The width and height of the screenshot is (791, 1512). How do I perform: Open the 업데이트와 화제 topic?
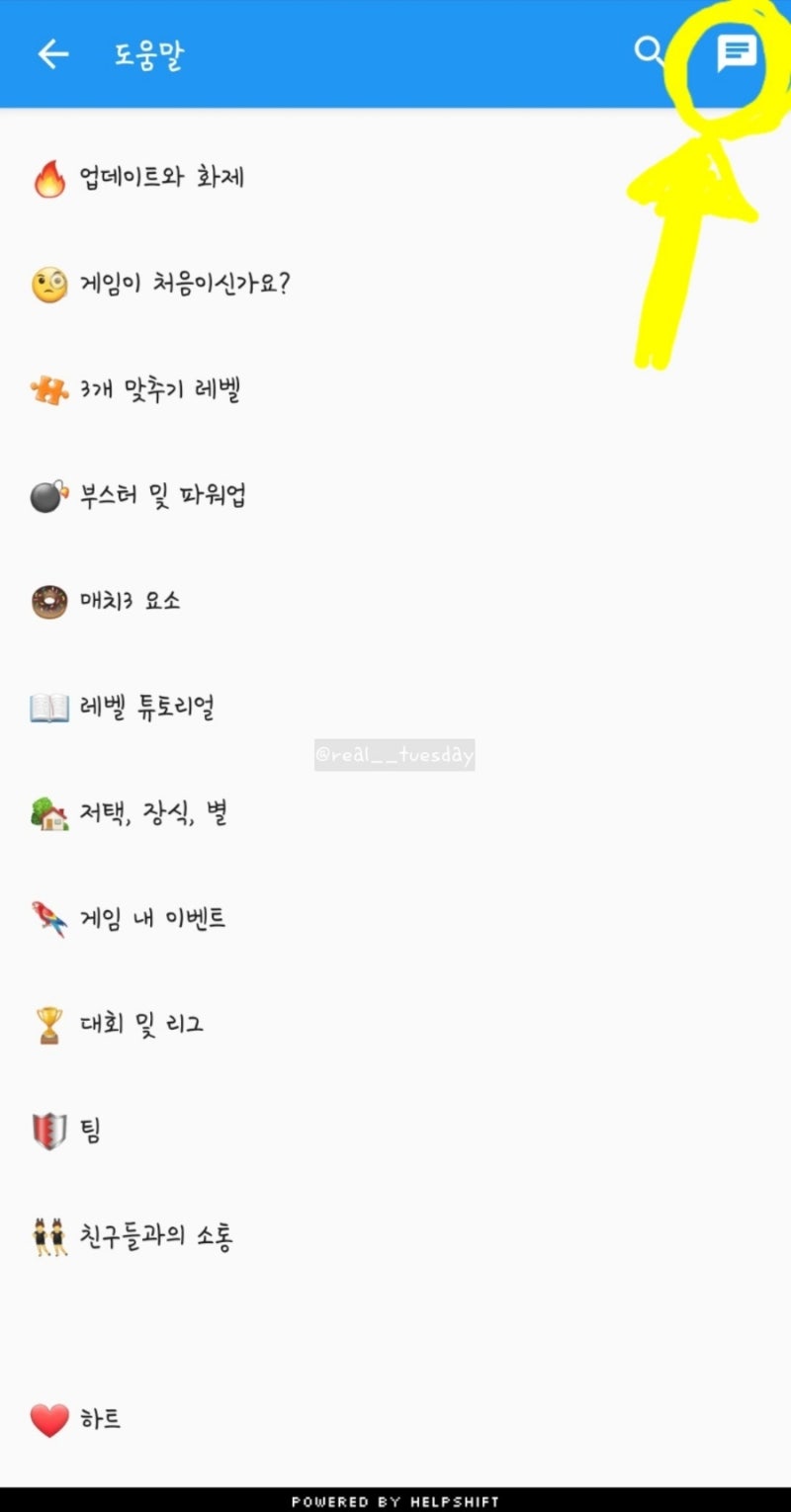point(163,177)
